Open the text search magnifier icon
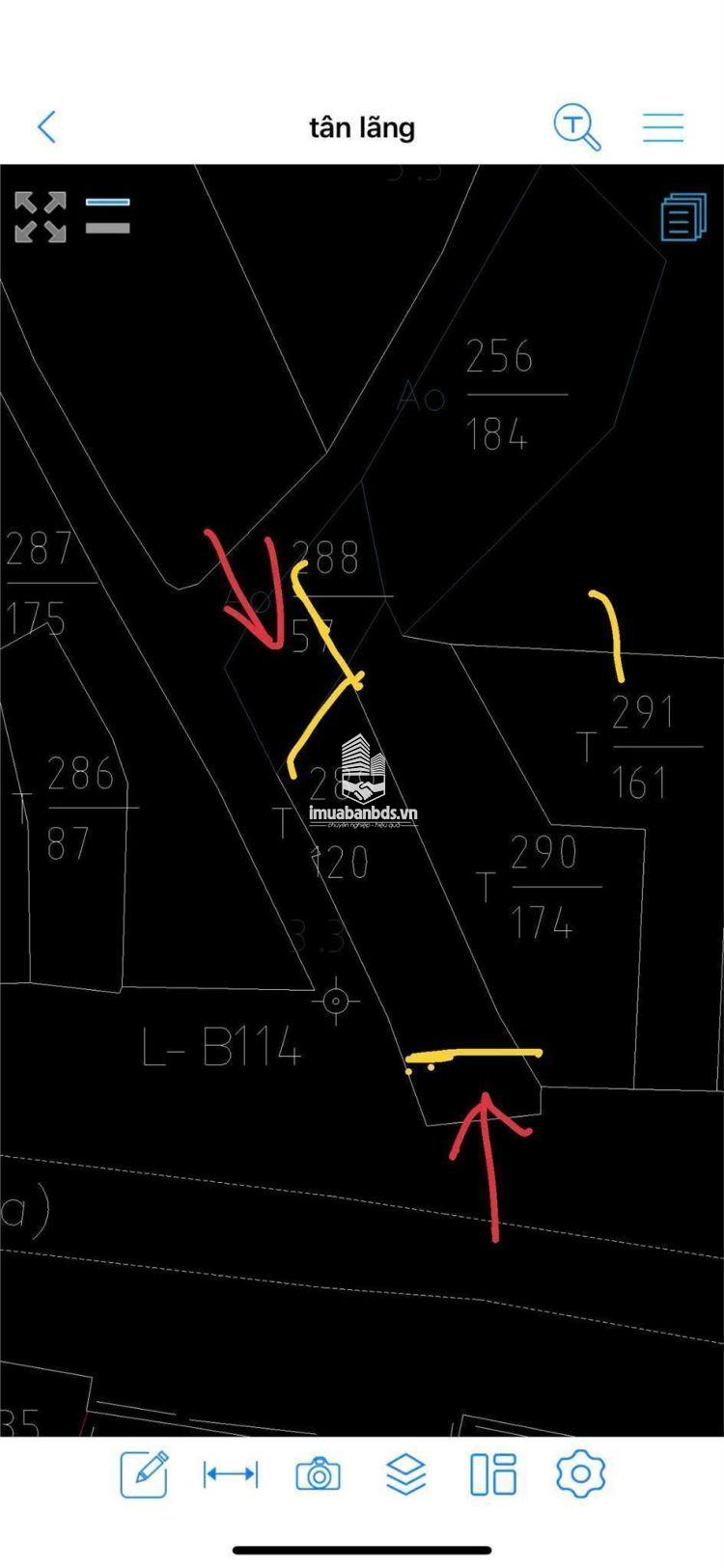The width and height of the screenshot is (724, 1568). (x=577, y=127)
